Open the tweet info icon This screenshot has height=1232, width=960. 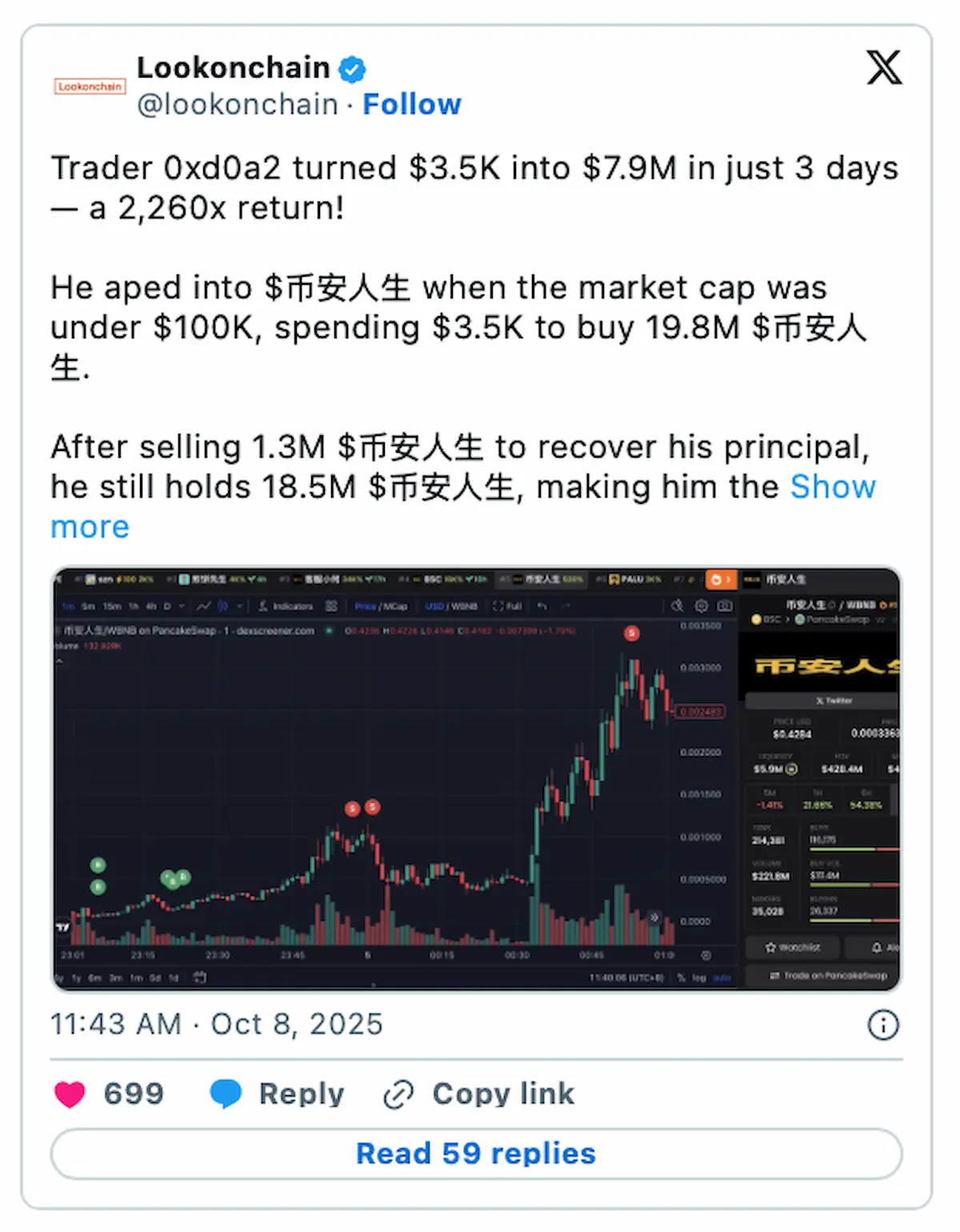883,1025
